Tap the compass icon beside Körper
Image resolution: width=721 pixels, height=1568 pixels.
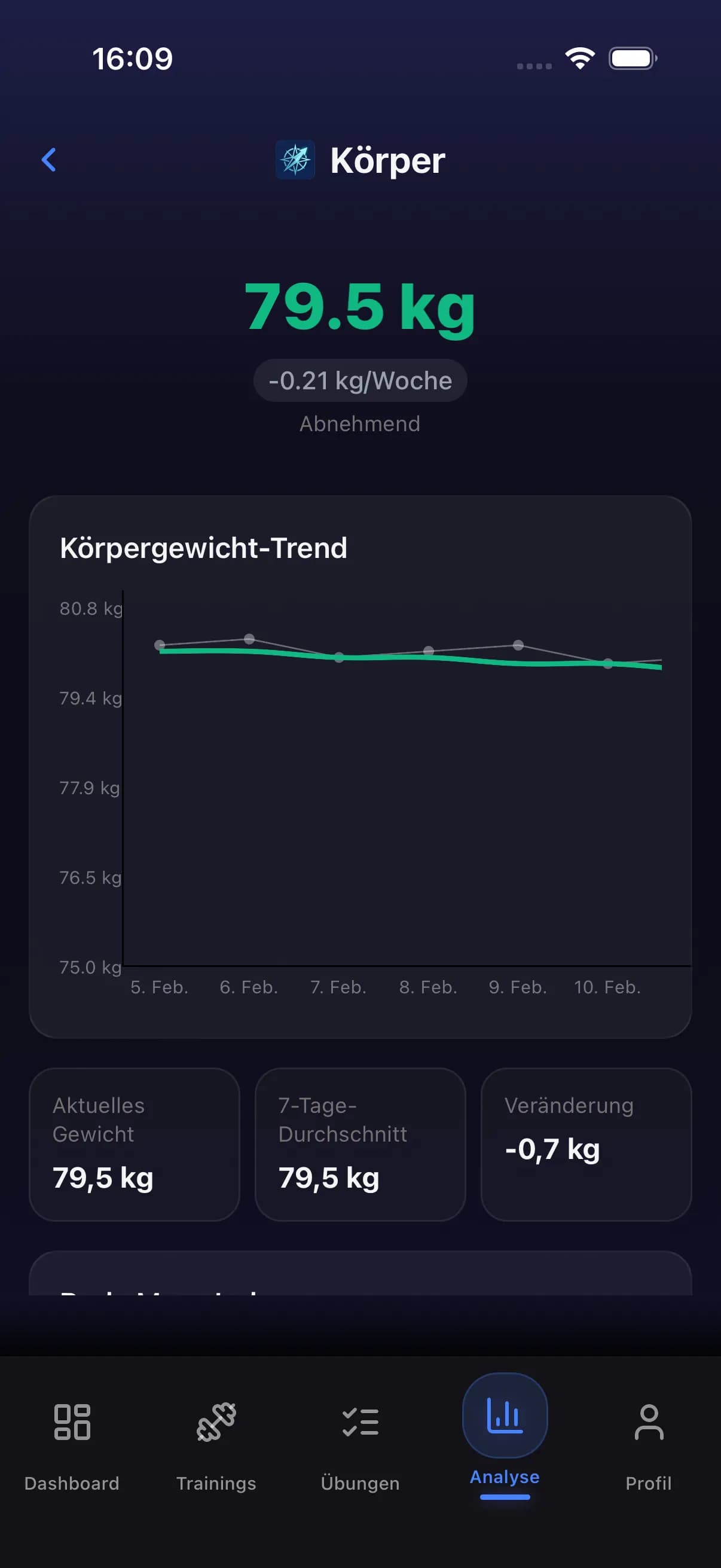(295, 160)
